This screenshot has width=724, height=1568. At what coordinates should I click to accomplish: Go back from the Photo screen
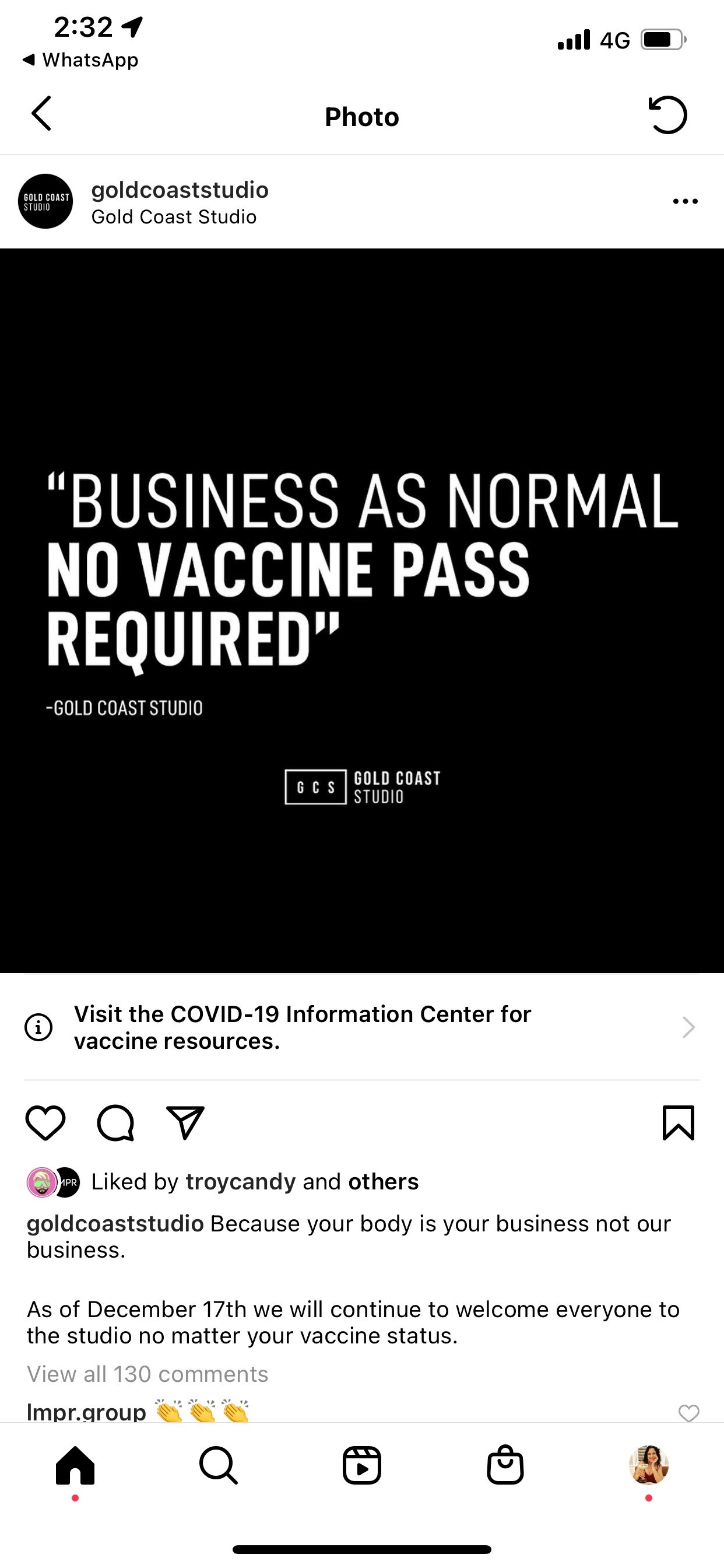tap(41, 114)
